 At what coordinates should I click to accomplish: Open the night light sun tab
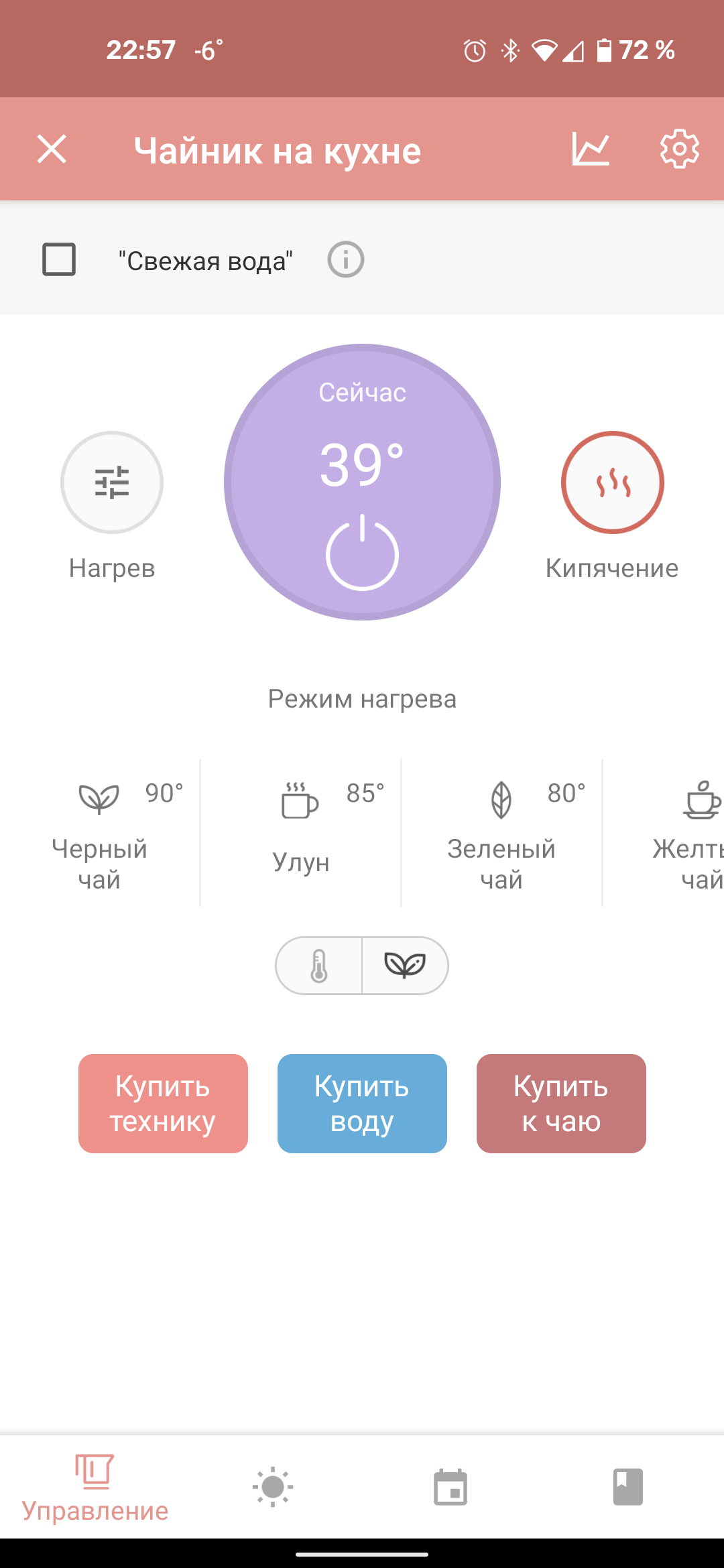(x=272, y=1486)
